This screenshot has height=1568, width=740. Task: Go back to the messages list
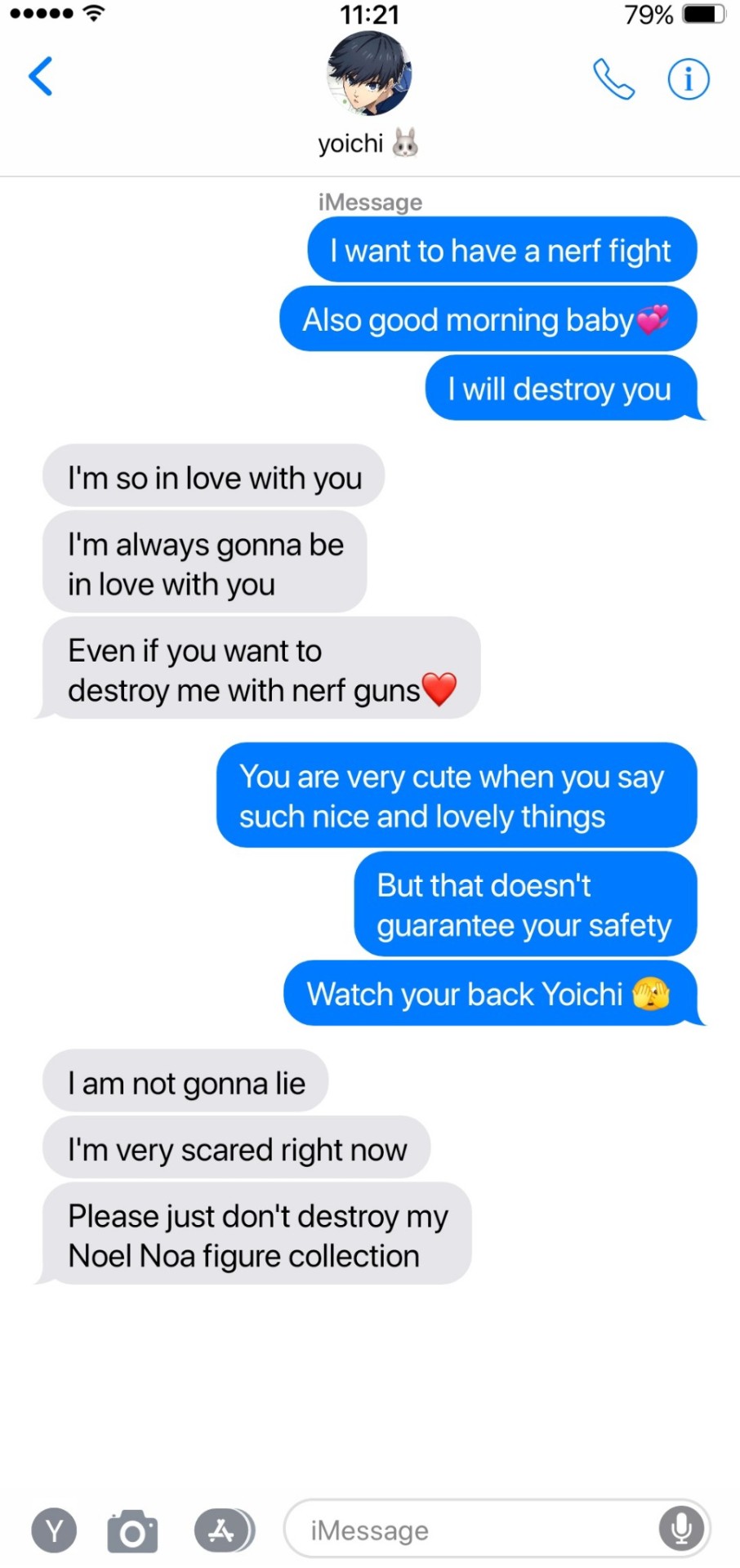pos(41,77)
